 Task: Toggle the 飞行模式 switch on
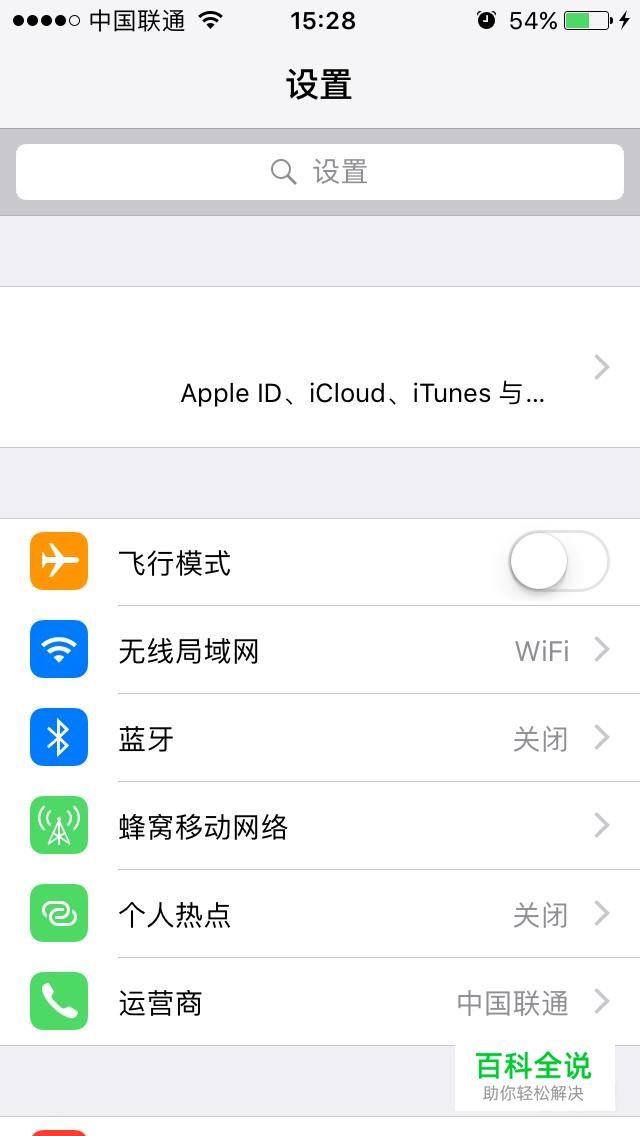pyautogui.click(x=558, y=562)
